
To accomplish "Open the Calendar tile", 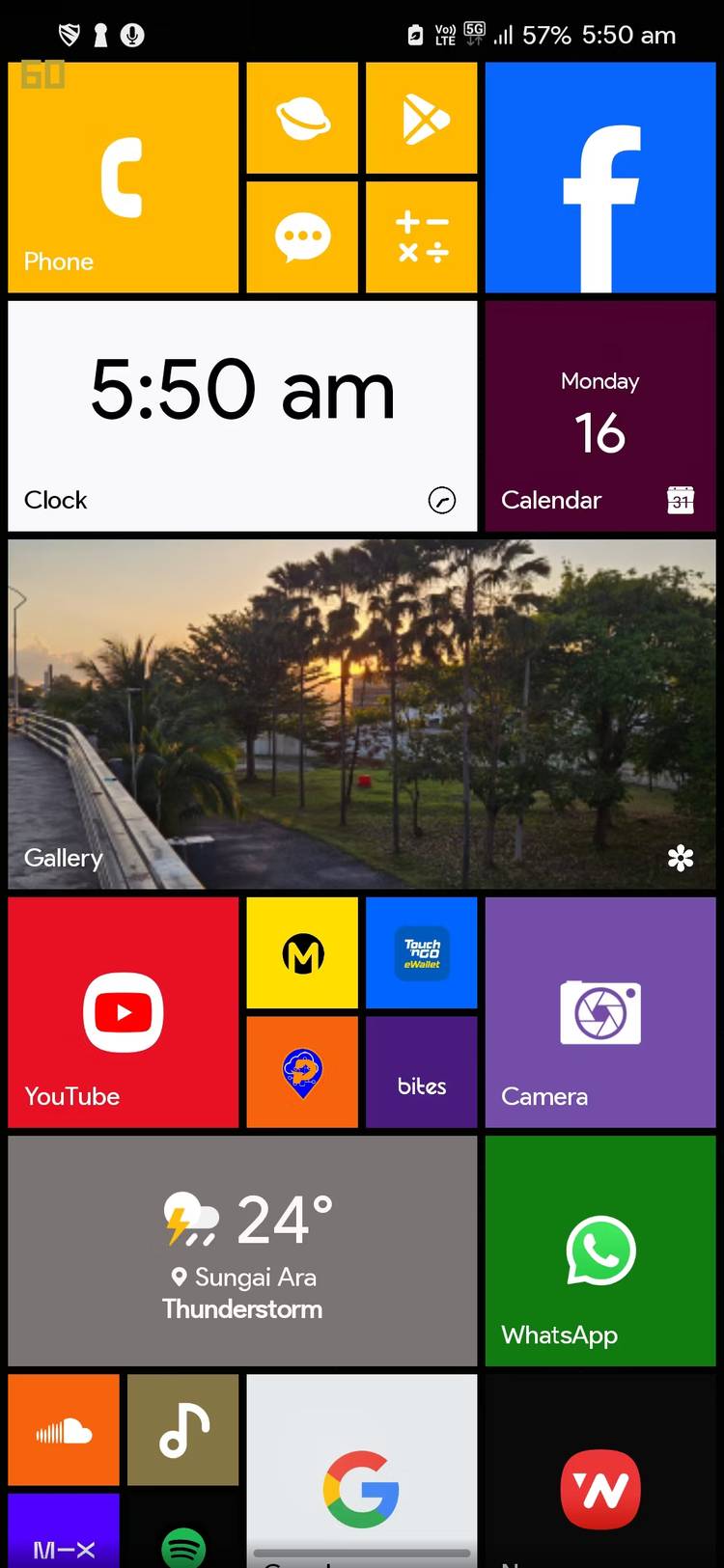I will [x=599, y=416].
